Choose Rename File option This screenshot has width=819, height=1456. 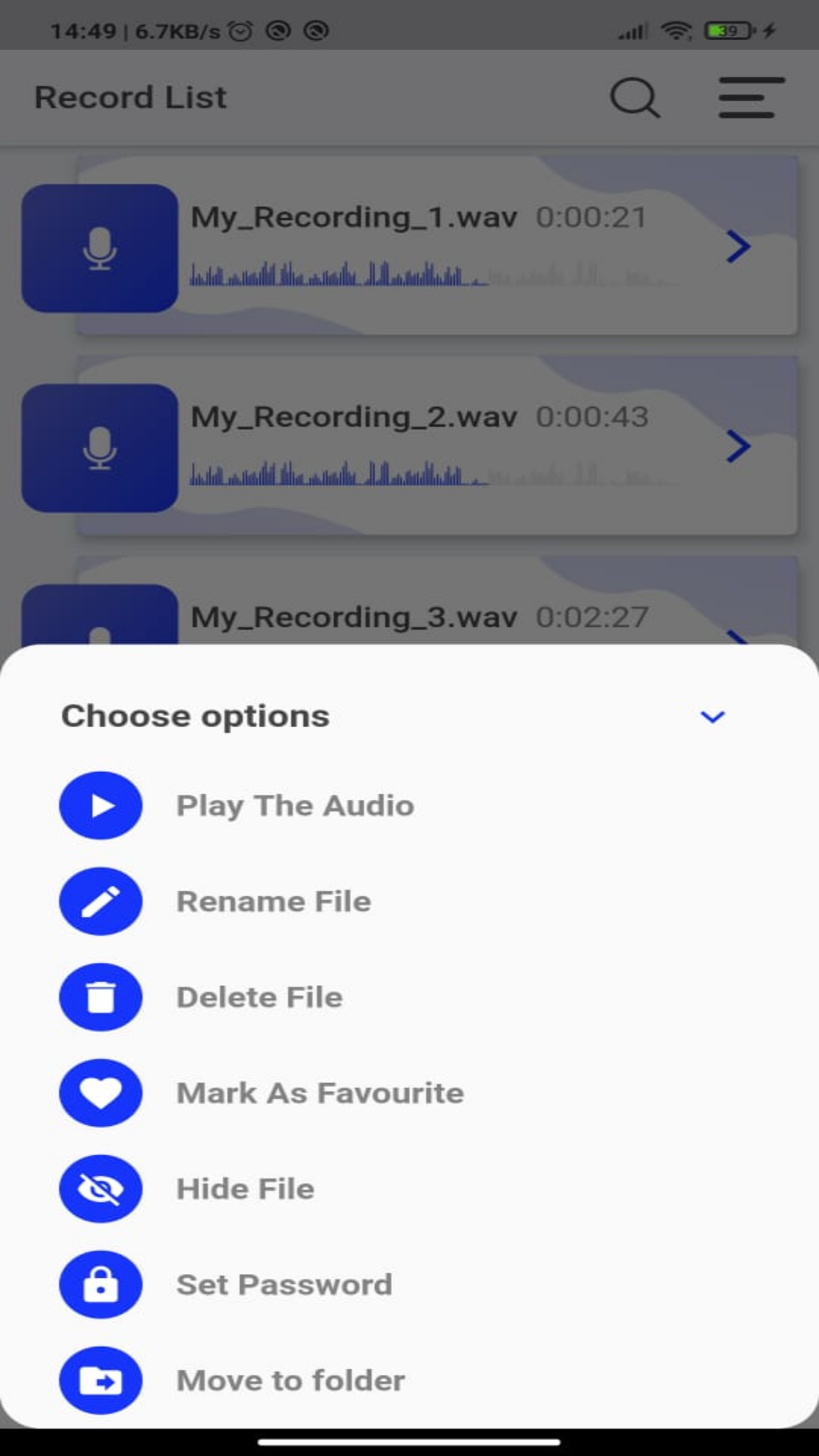point(273,901)
